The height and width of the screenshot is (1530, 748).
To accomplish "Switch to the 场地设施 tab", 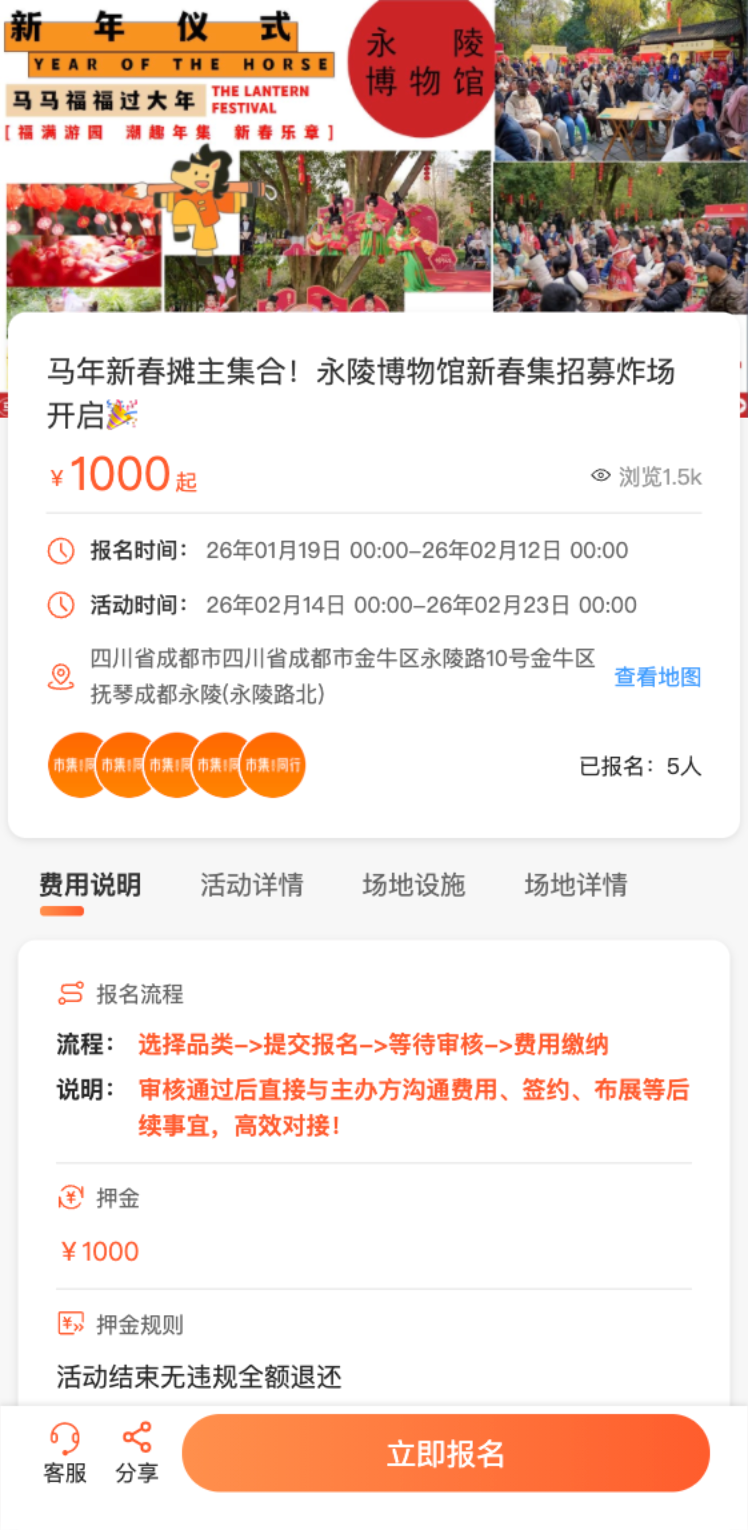I will point(413,885).
